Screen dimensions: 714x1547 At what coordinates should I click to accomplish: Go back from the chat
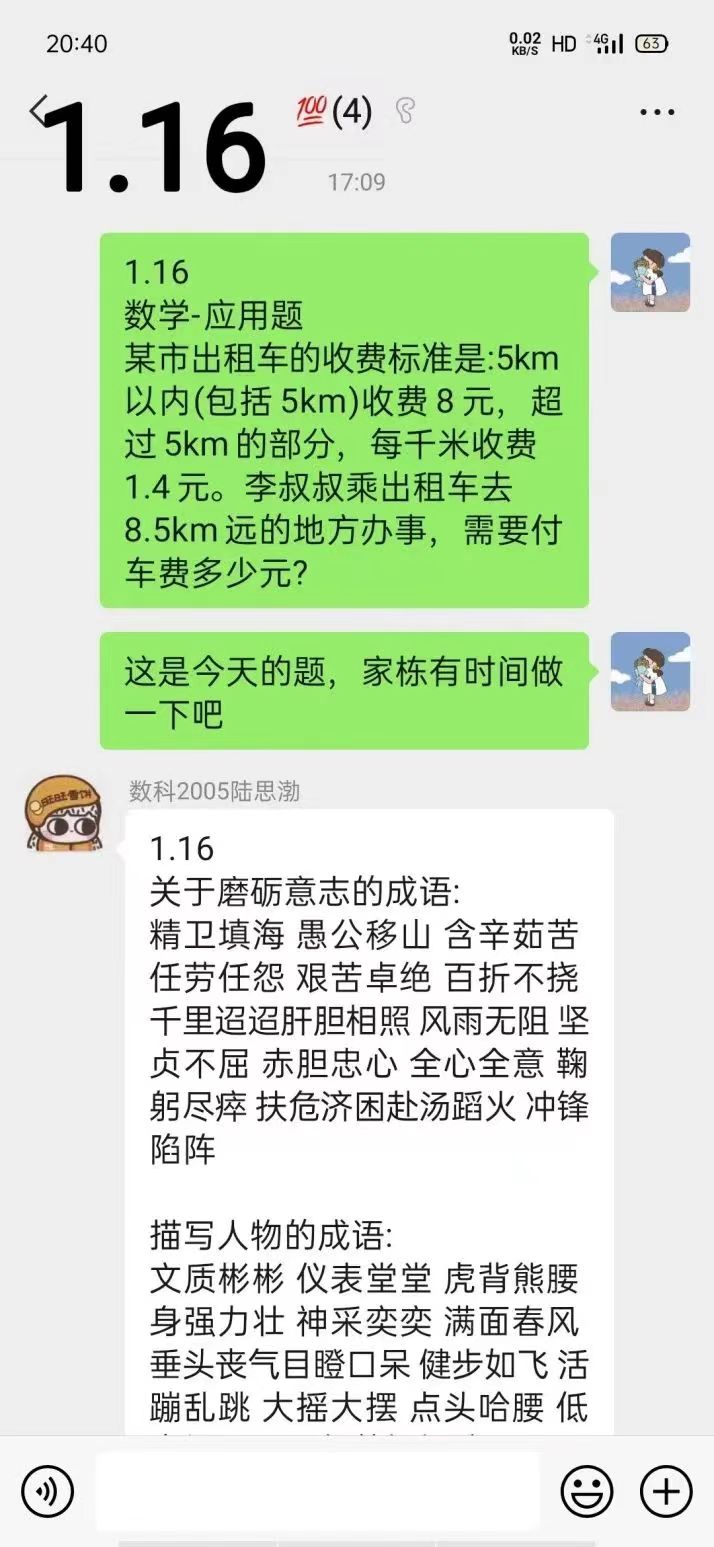[38, 111]
